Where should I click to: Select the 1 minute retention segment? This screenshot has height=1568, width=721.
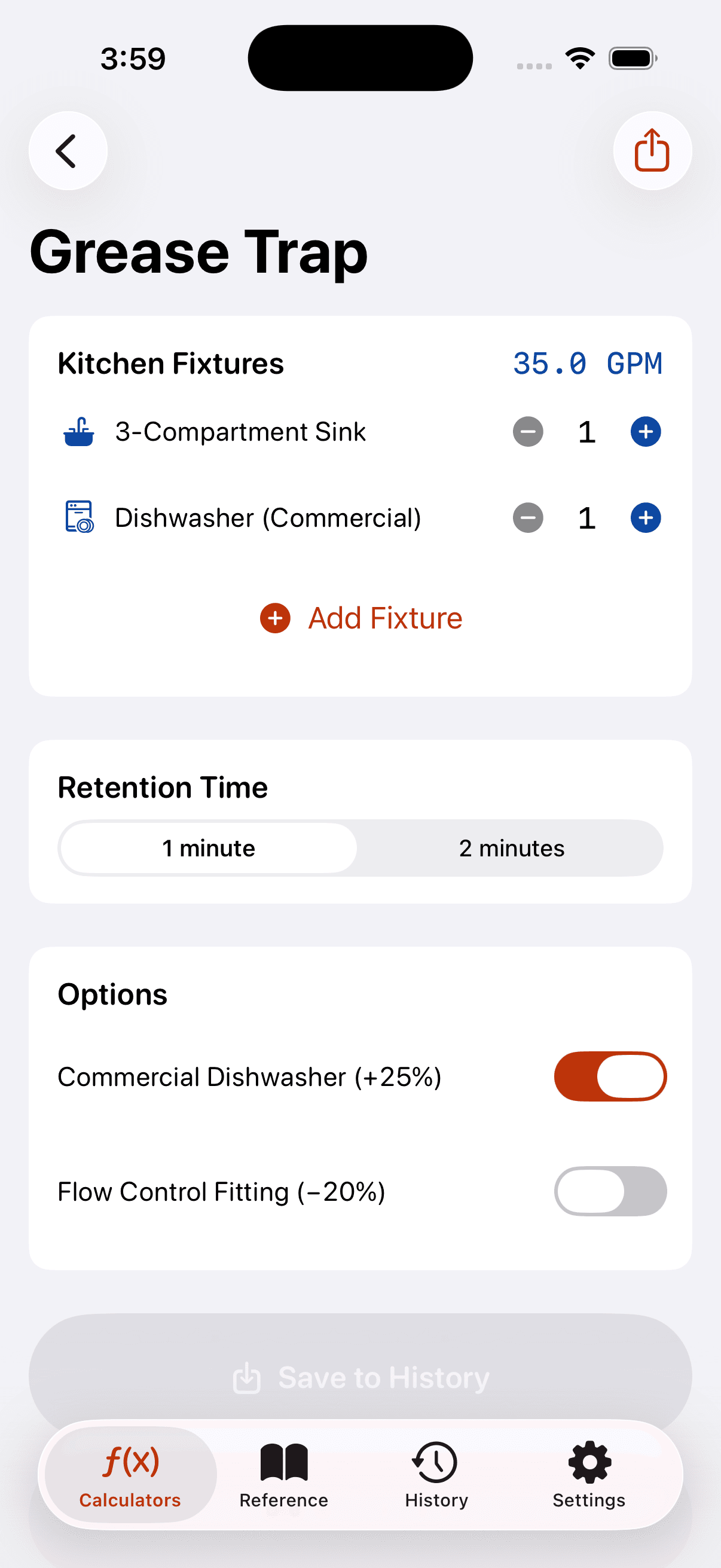[207, 847]
